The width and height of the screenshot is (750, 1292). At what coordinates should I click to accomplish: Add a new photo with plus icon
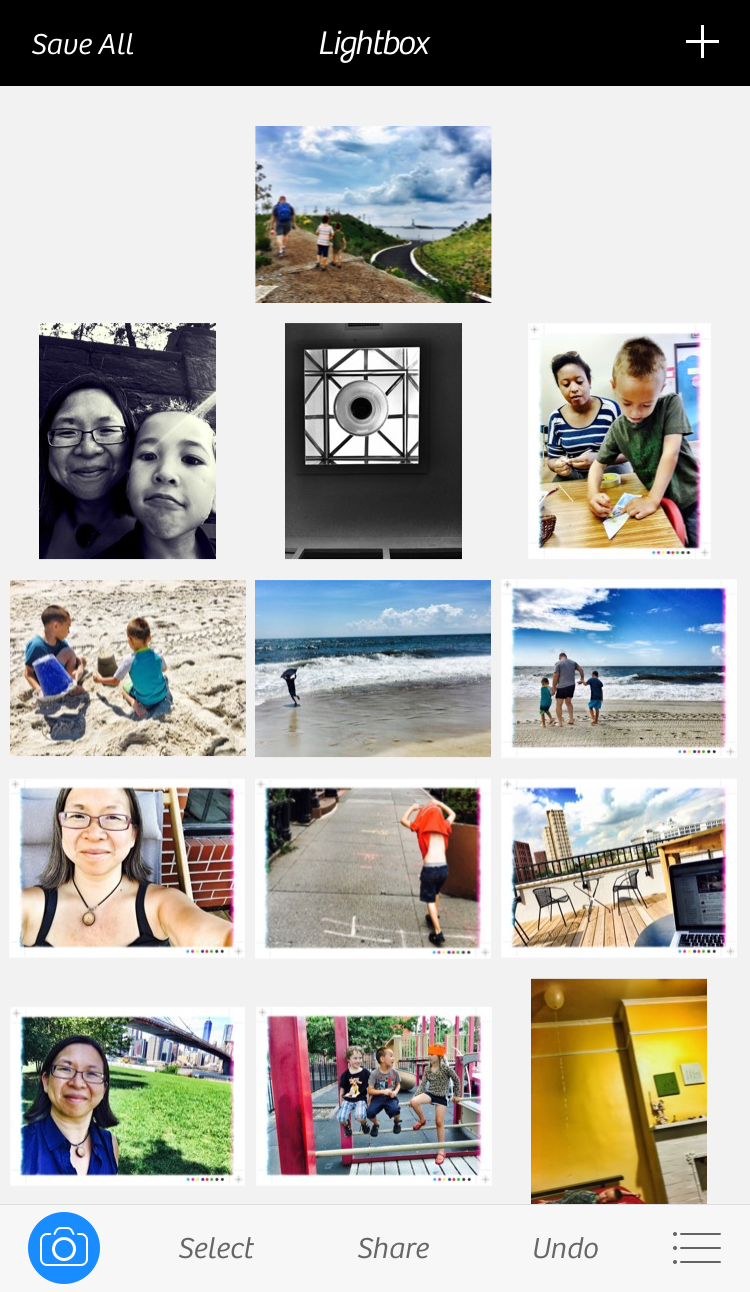pyautogui.click(x=702, y=42)
